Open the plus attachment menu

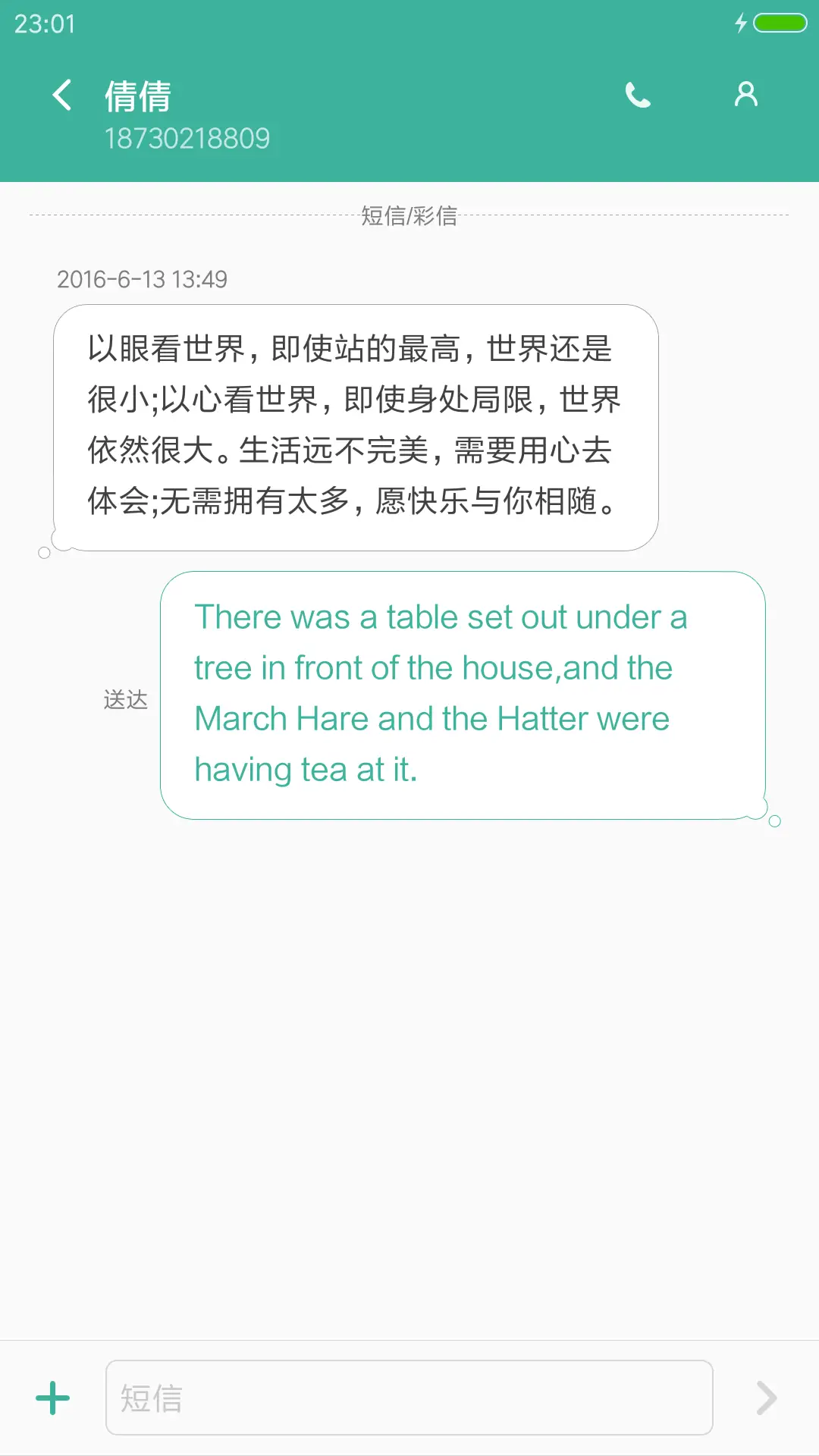point(53,1398)
